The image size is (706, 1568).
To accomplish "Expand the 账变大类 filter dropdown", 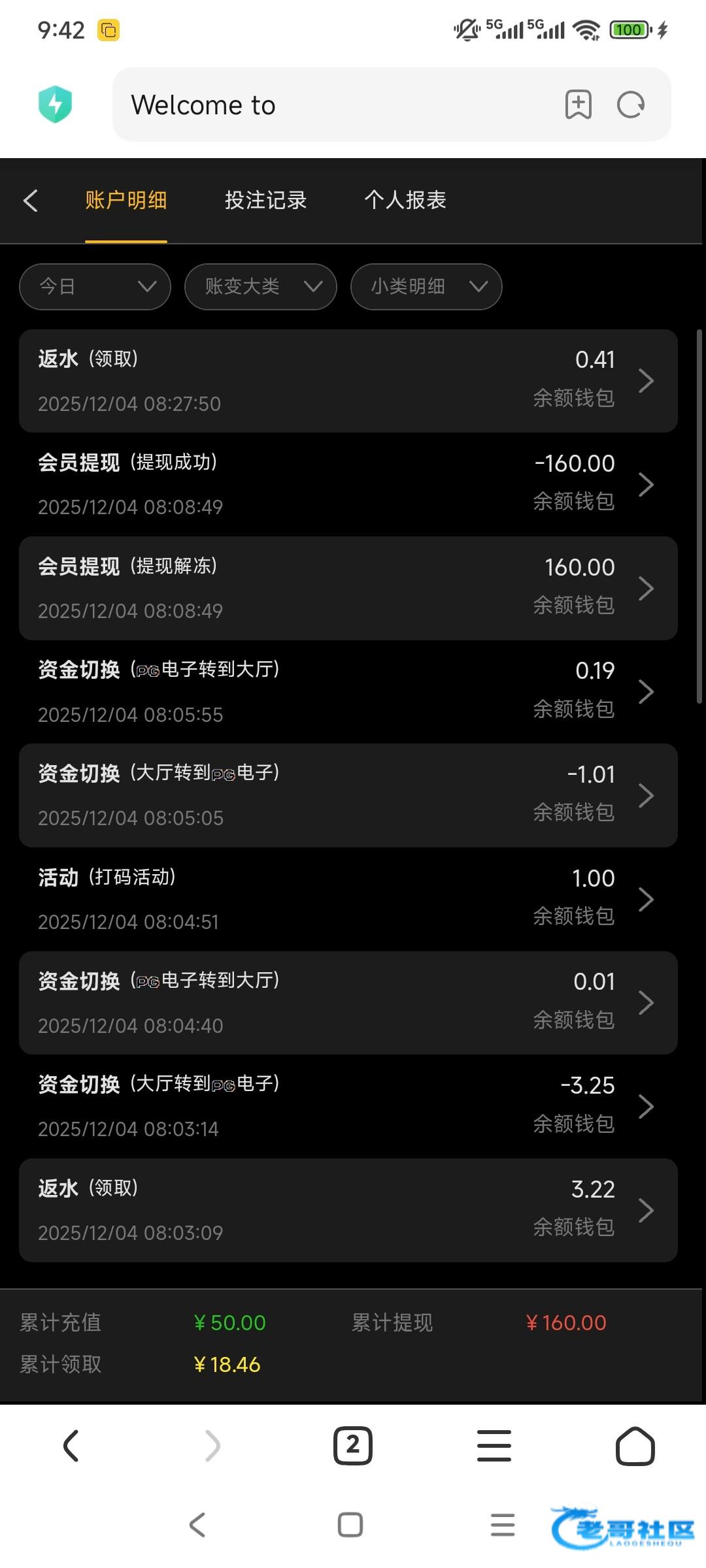I will tap(260, 286).
